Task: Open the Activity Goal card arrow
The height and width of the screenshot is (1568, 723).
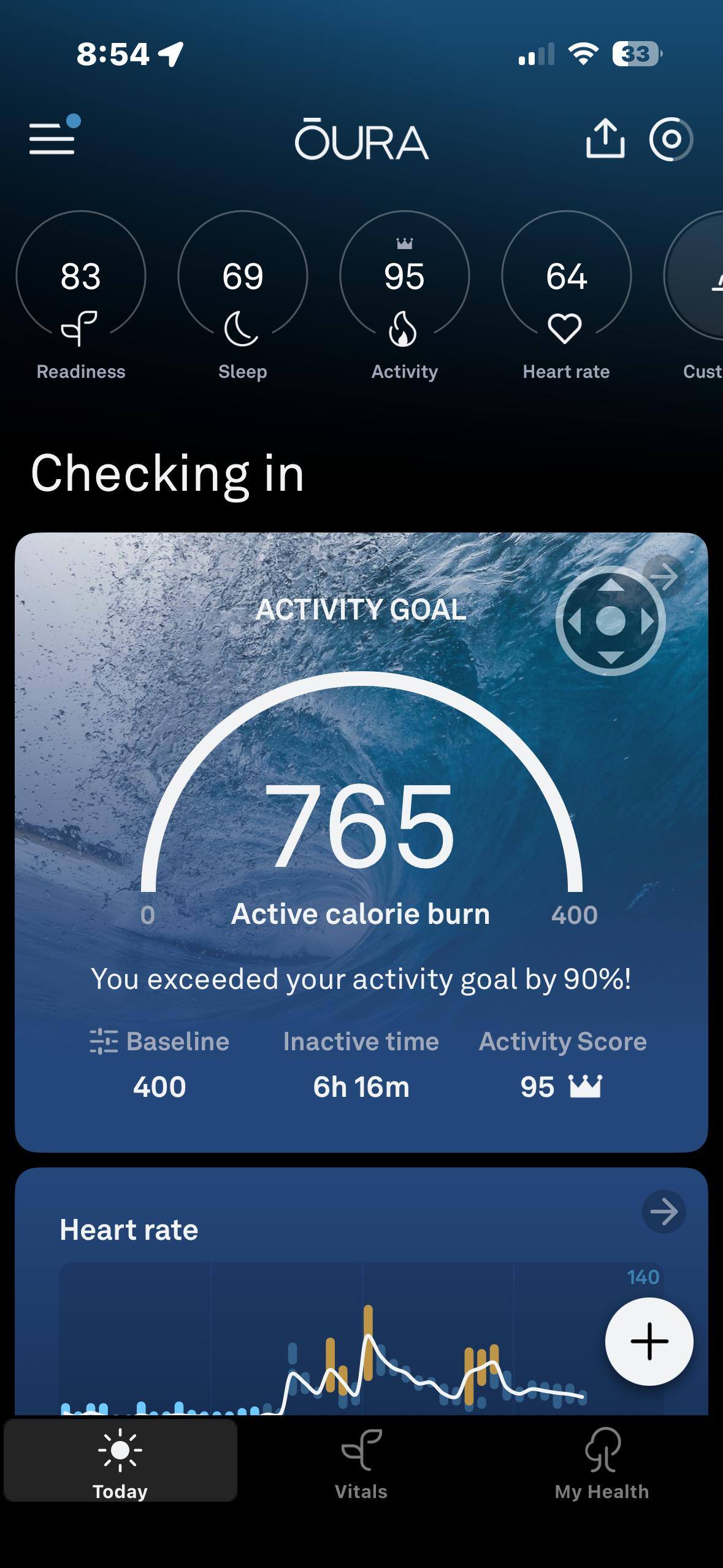Action: coord(665,575)
